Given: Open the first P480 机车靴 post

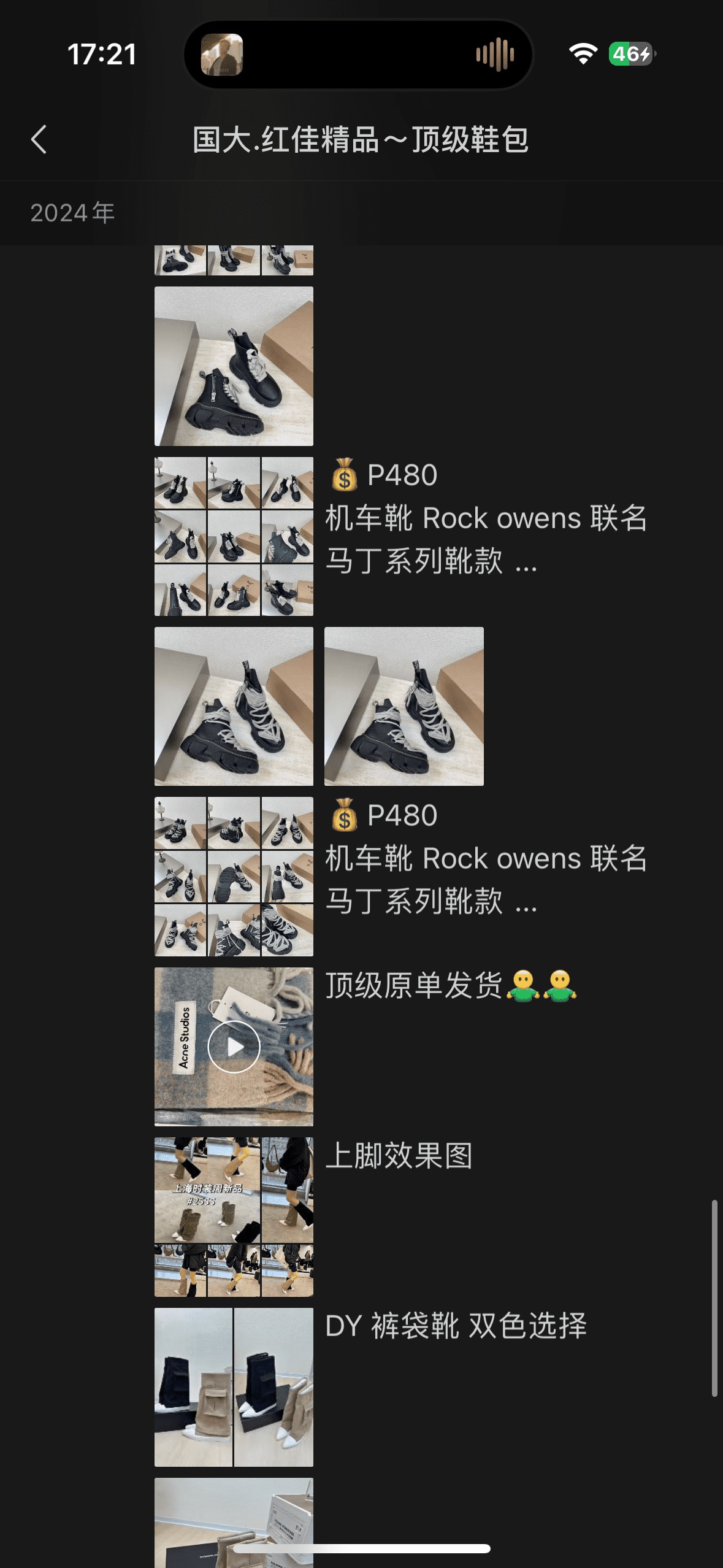Looking at the screenshot, I should click(x=484, y=518).
